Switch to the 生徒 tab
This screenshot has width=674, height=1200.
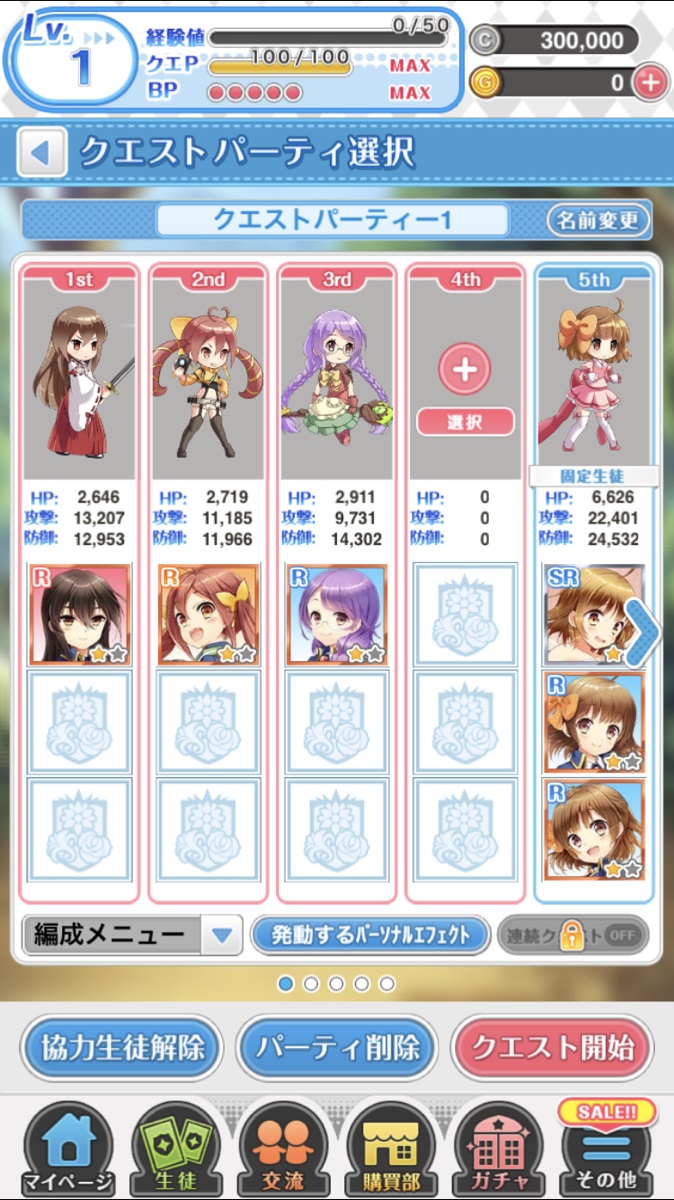(175, 1150)
